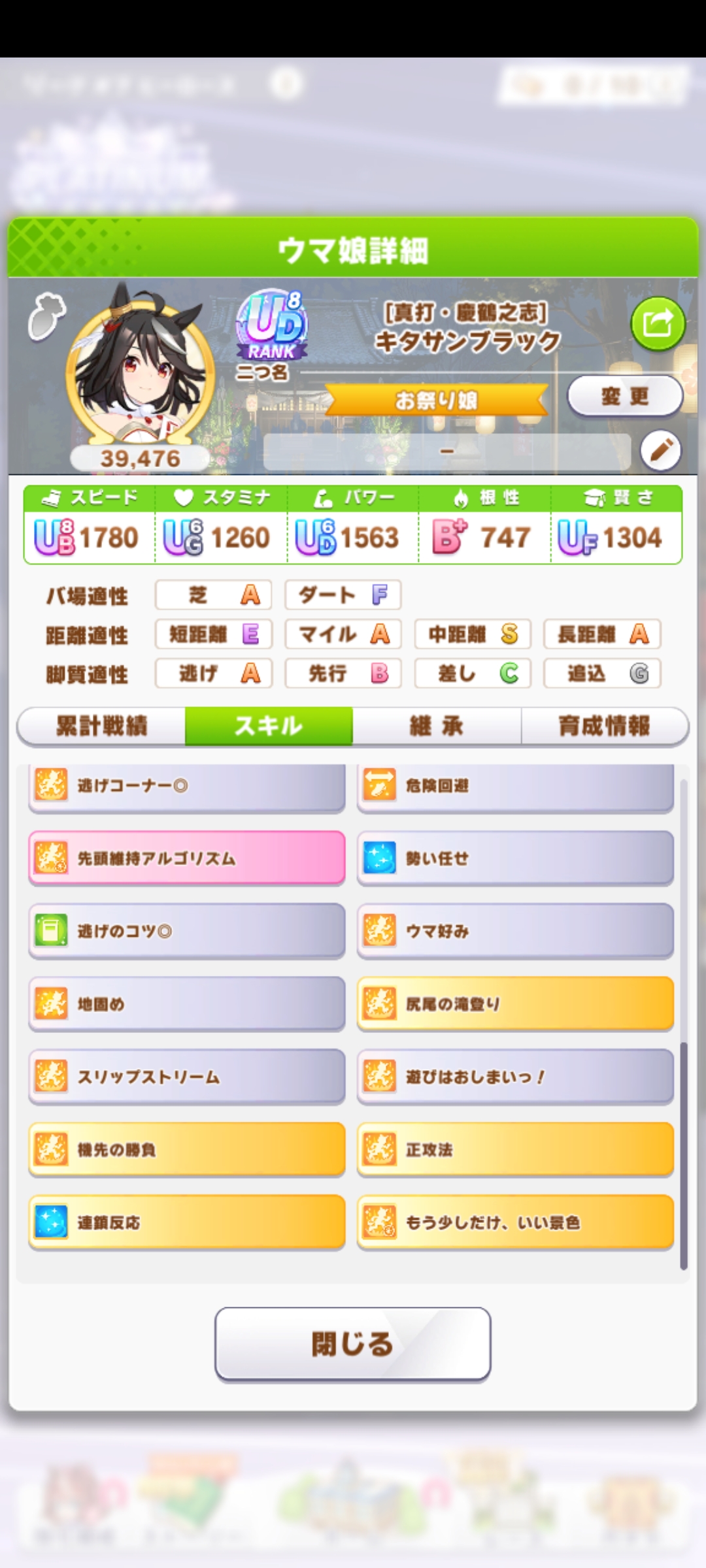Tap the green share icon
This screenshot has height=1568, width=706.
click(x=658, y=323)
